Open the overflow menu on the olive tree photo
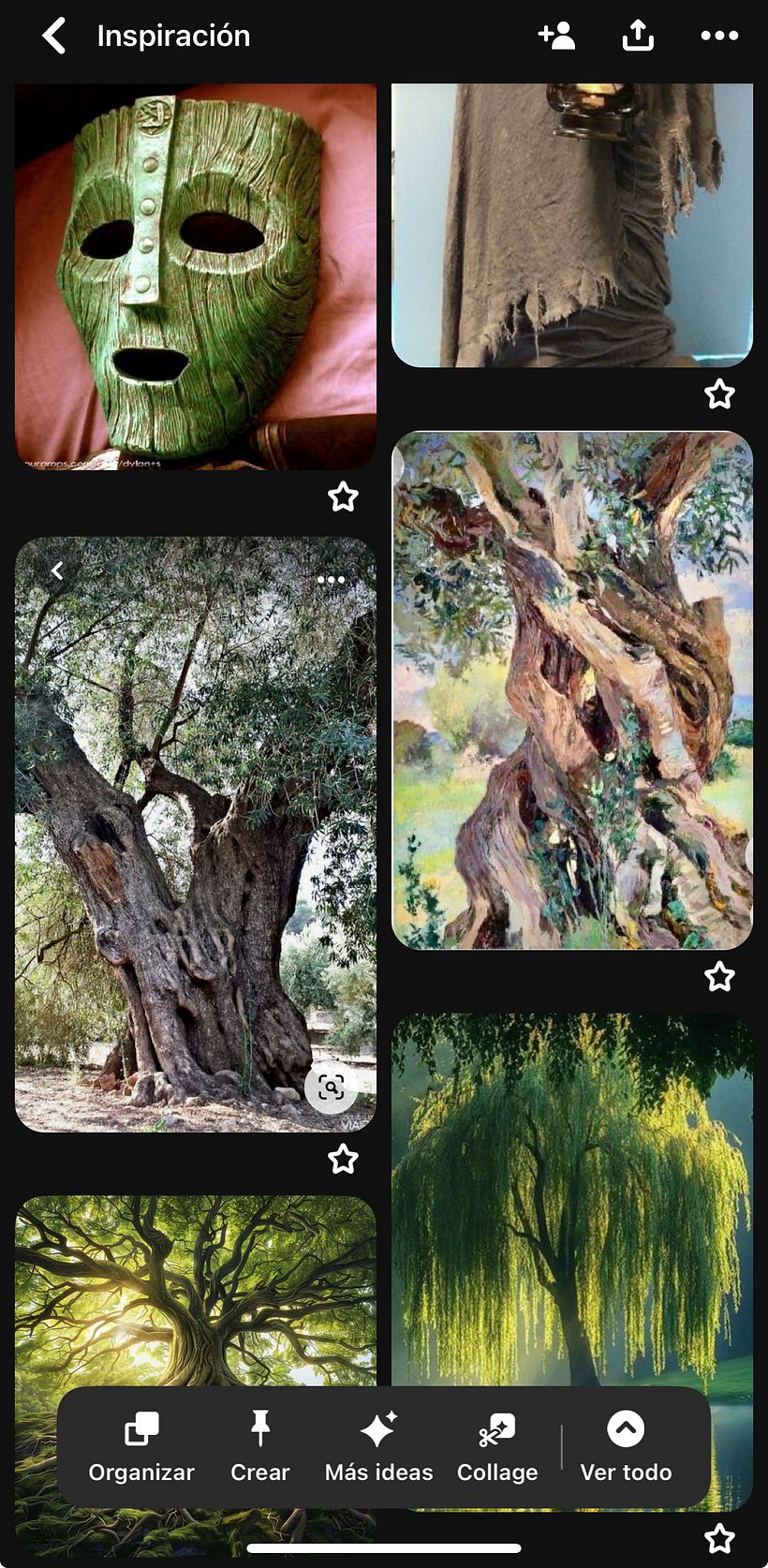 pos(332,579)
